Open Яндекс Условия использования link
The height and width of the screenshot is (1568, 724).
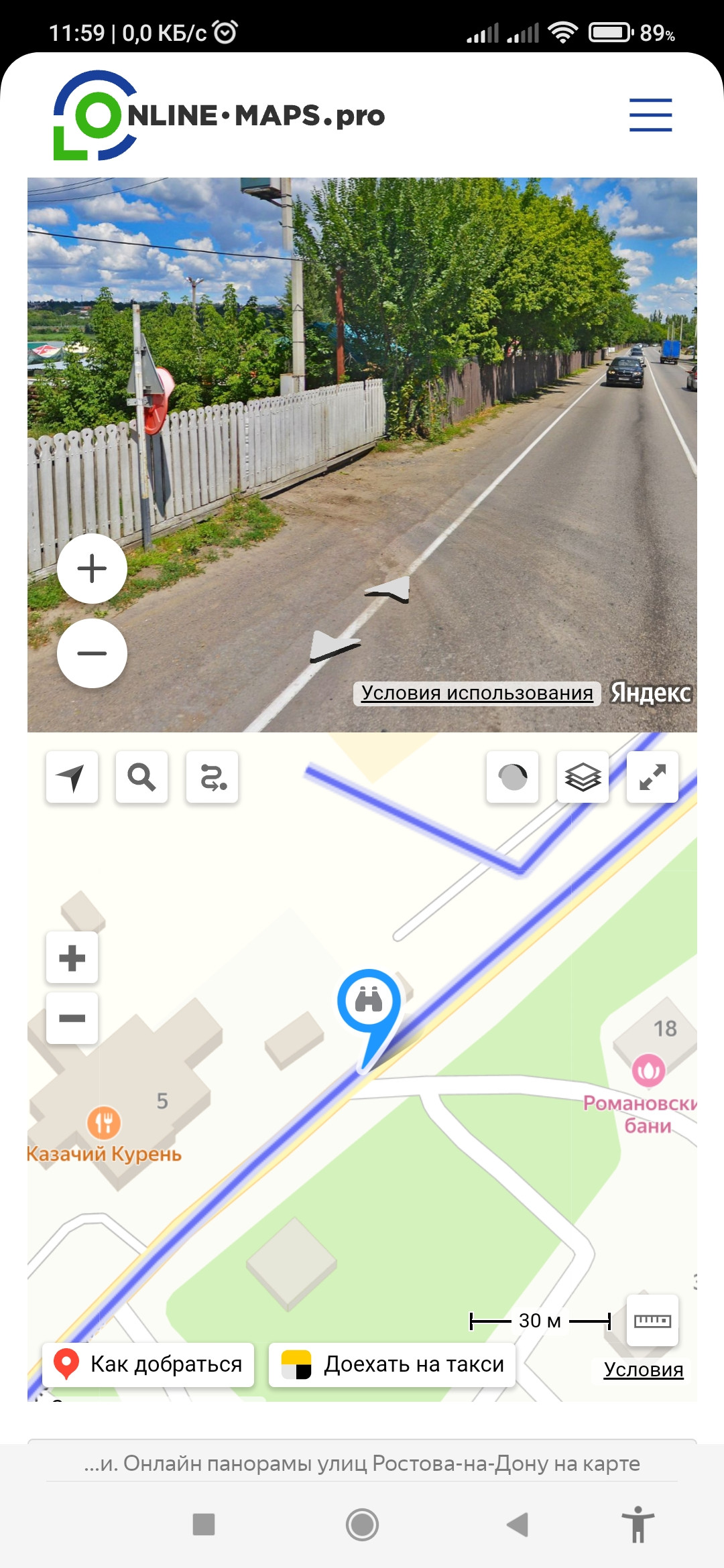477,693
